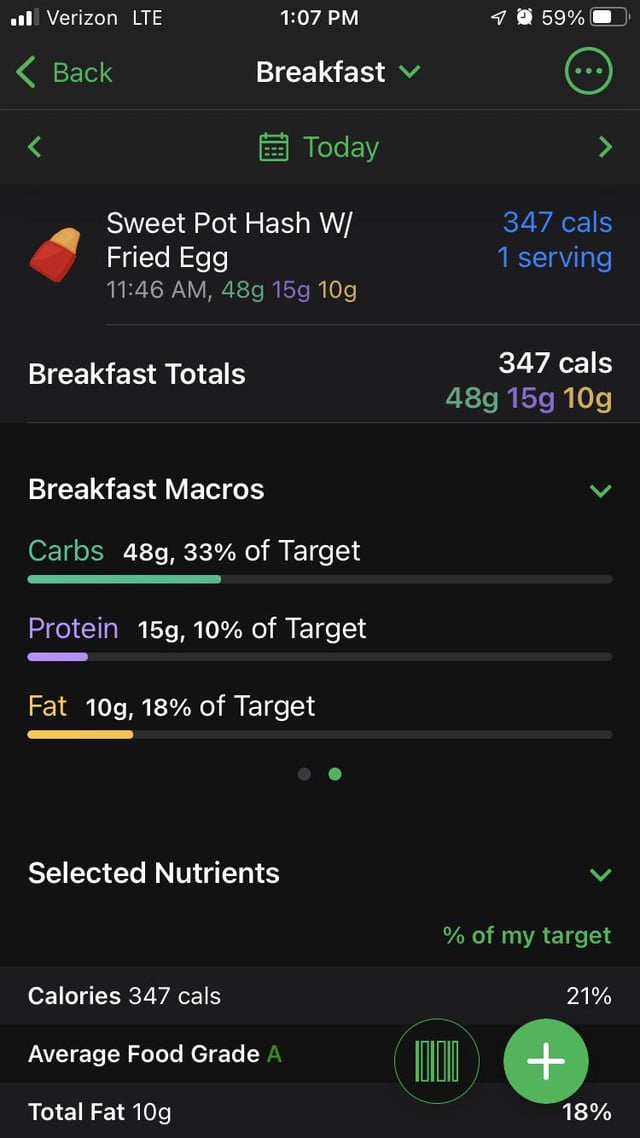Go to the previous day

[35, 147]
